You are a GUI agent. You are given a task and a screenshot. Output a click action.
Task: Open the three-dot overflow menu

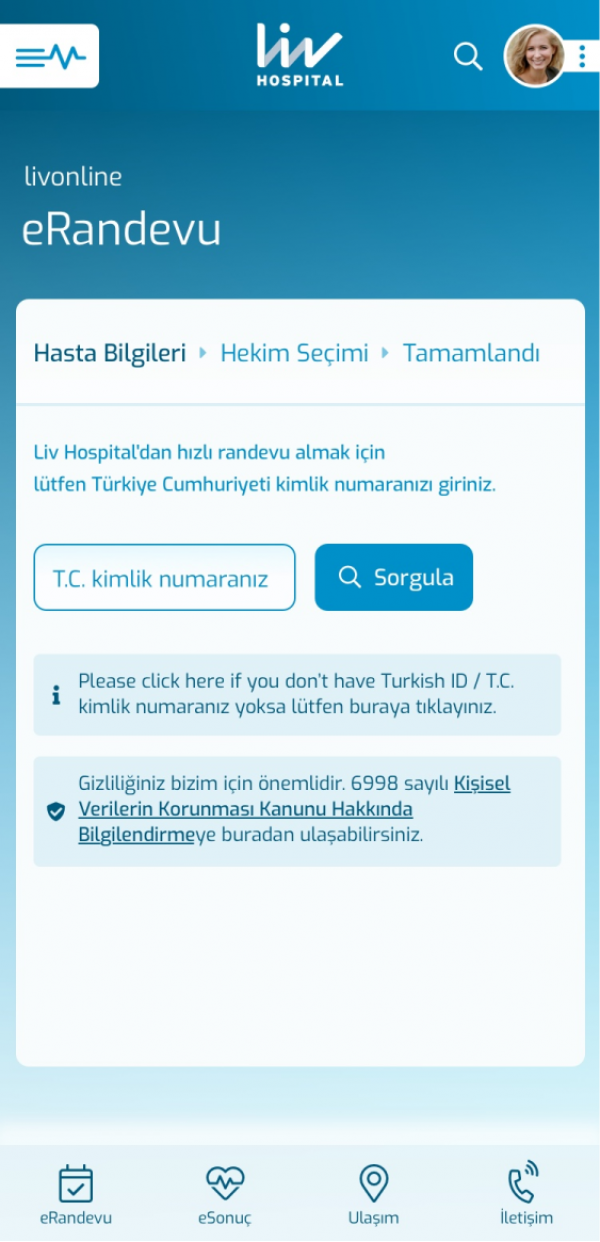(582, 56)
